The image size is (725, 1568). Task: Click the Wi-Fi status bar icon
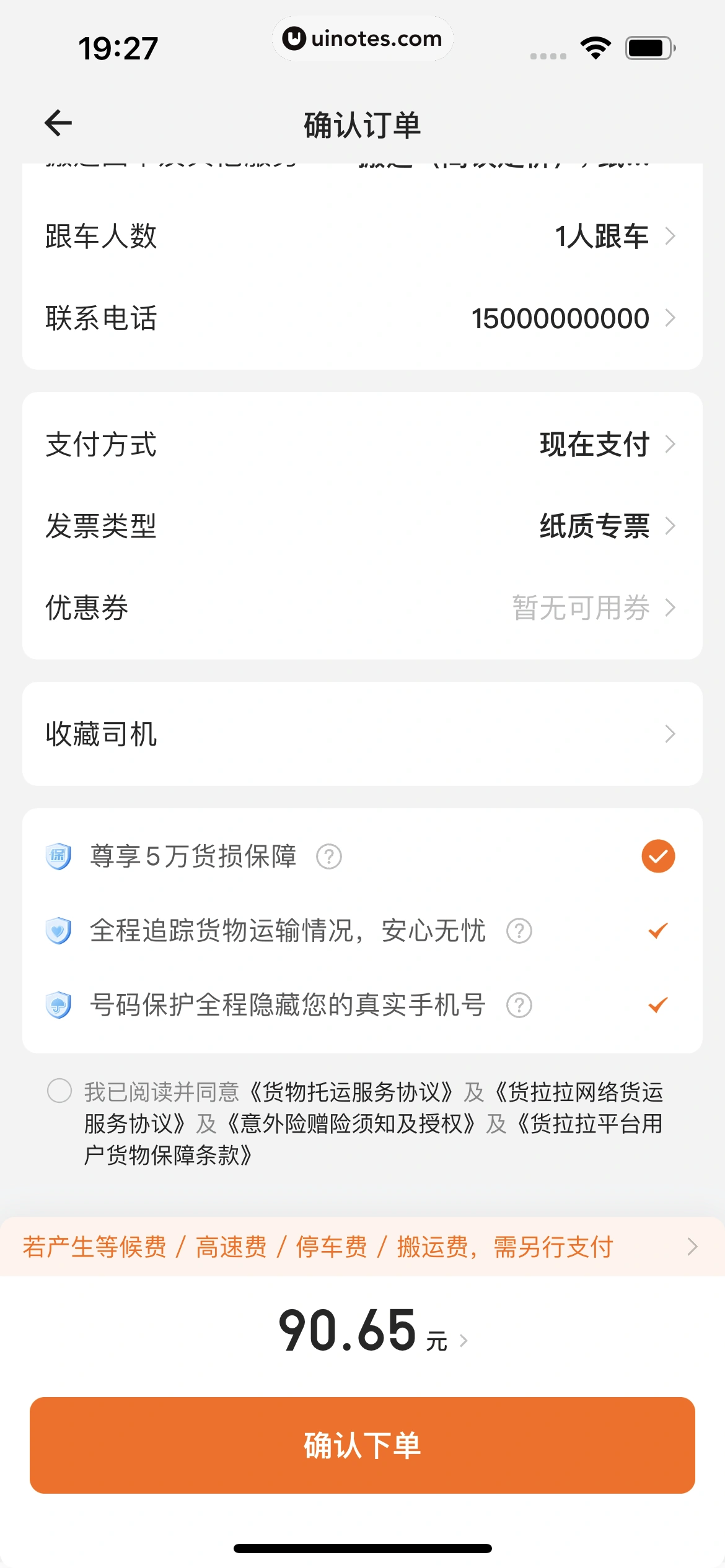tap(596, 46)
